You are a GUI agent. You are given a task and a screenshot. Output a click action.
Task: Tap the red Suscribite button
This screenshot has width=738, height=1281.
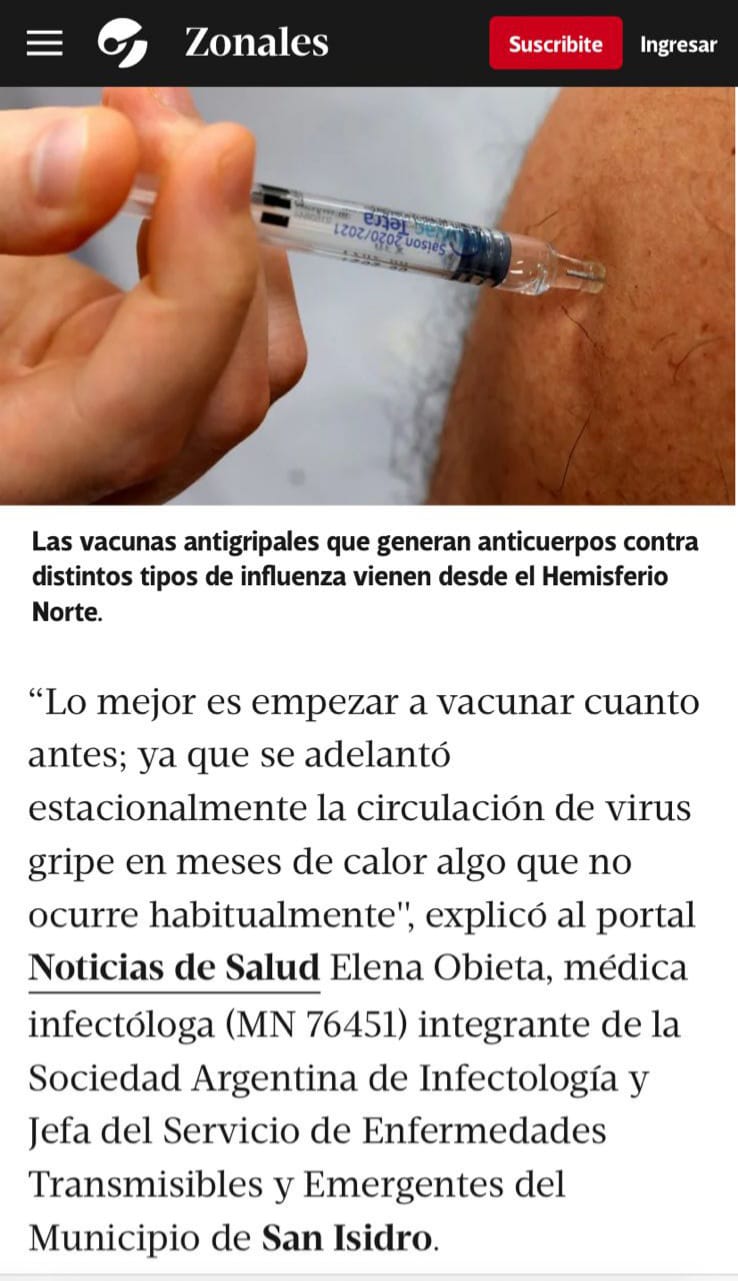click(x=555, y=44)
